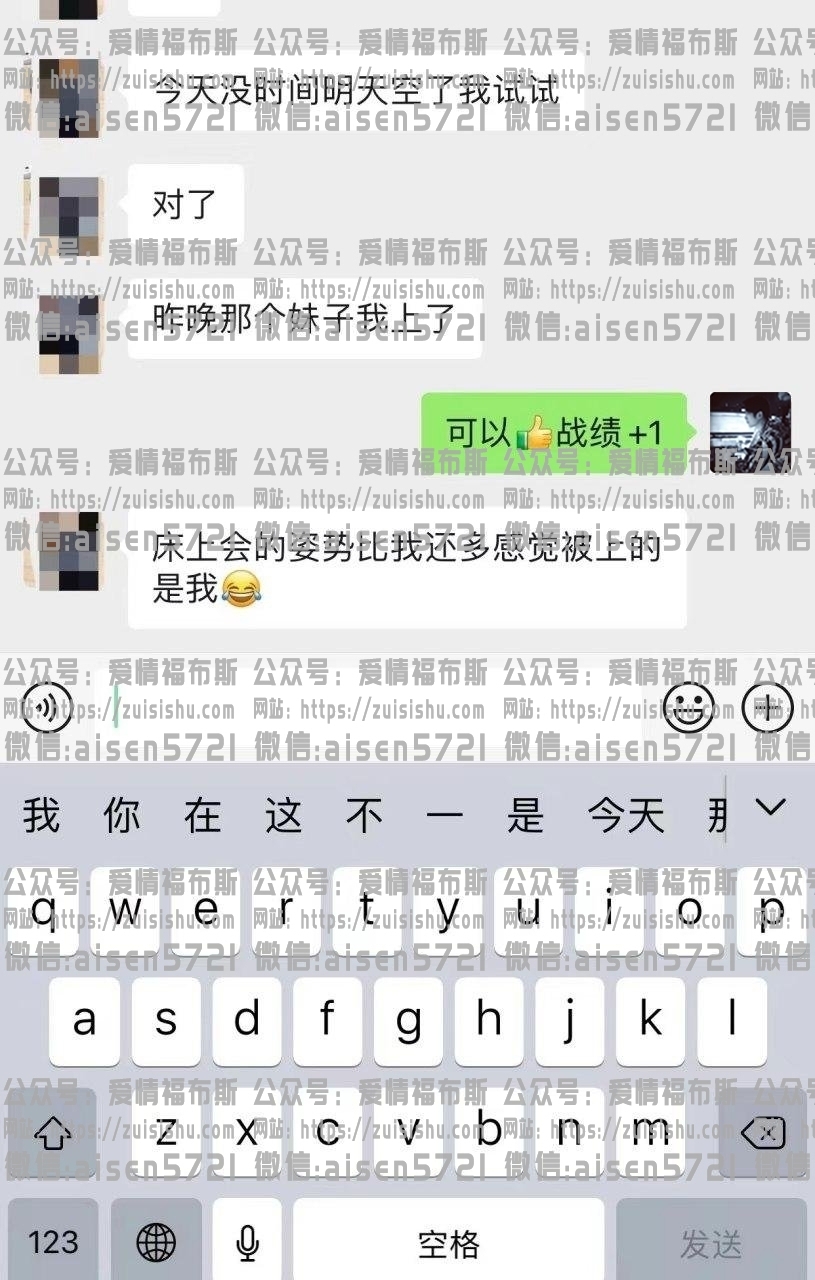Screen dimensions: 815x1280
Task: Open my own profile avatar
Action: click(750, 433)
